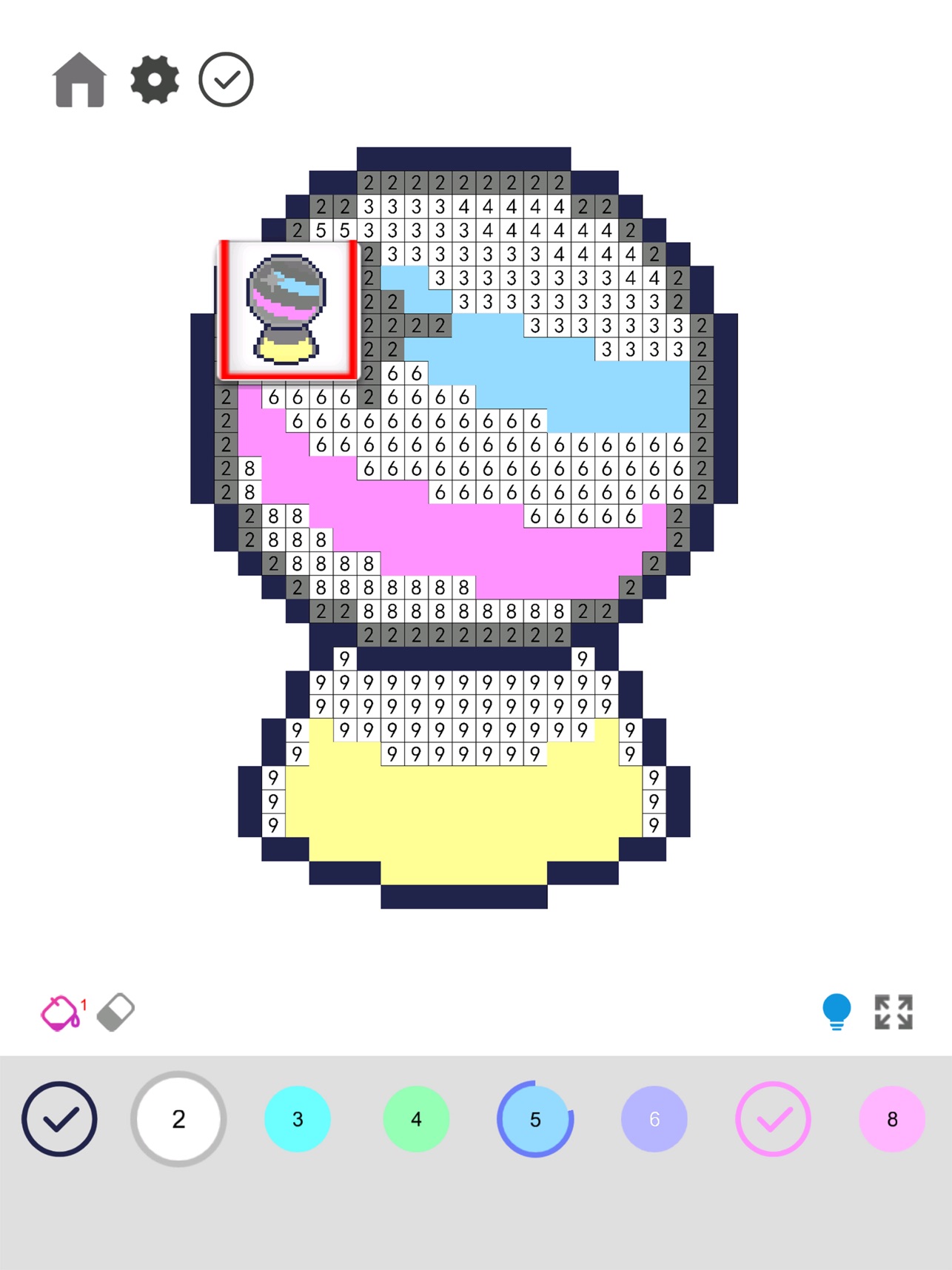Choose pink color number 8
The width and height of the screenshot is (952, 1270).
[892, 1118]
